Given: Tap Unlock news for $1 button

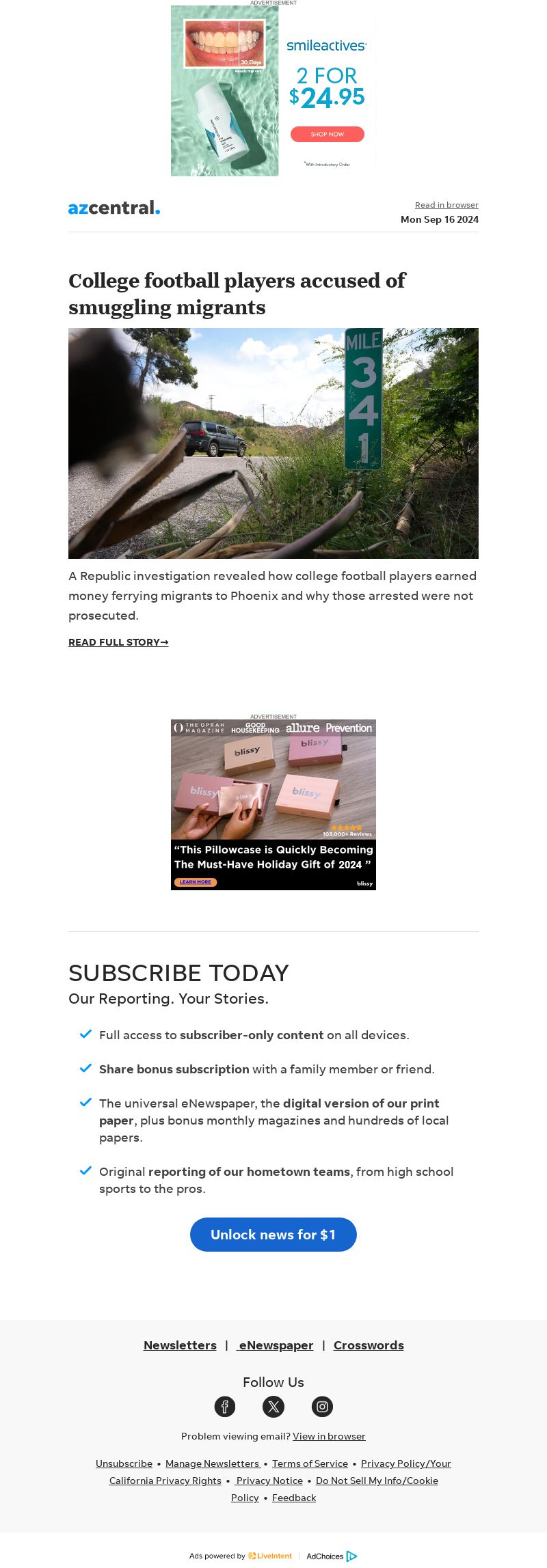Looking at the screenshot, I should click(x=273, y=1235).
